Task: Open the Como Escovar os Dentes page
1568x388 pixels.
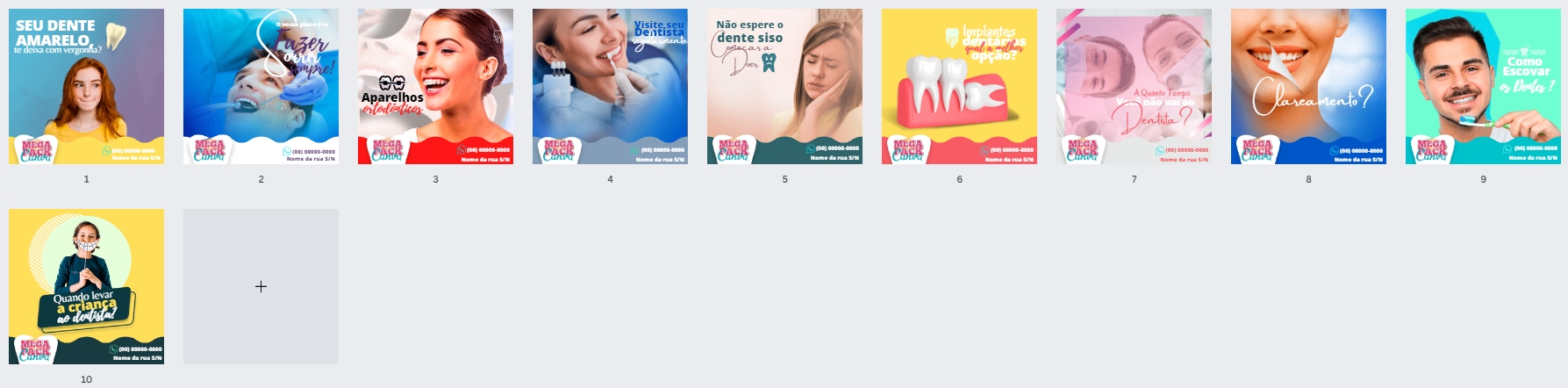Action: 1483,86
